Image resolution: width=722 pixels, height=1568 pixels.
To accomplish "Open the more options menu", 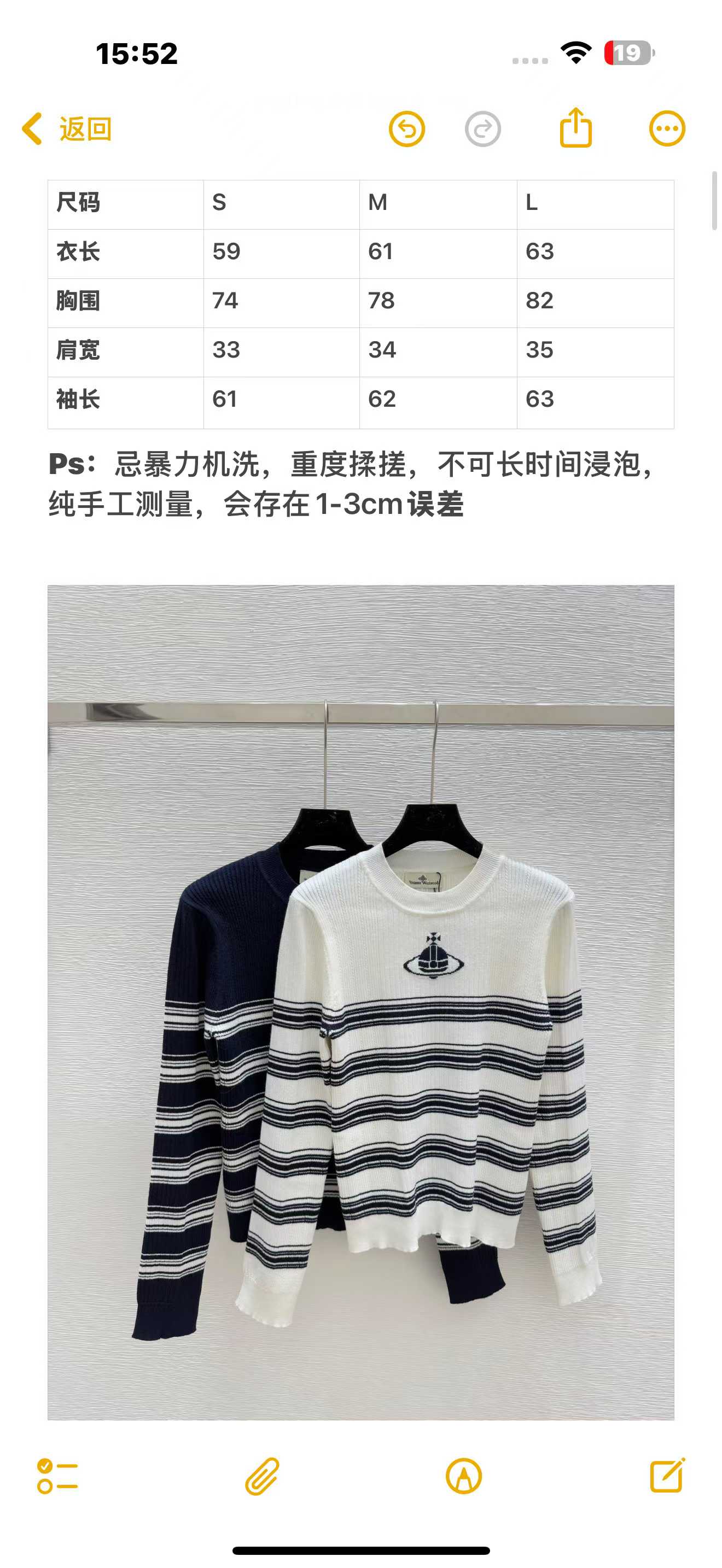I will tap(667, 129).
